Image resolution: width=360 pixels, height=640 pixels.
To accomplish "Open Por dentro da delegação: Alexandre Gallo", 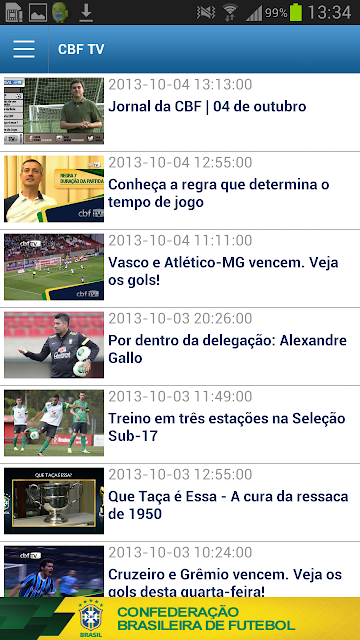I will (x=180, y=346).
